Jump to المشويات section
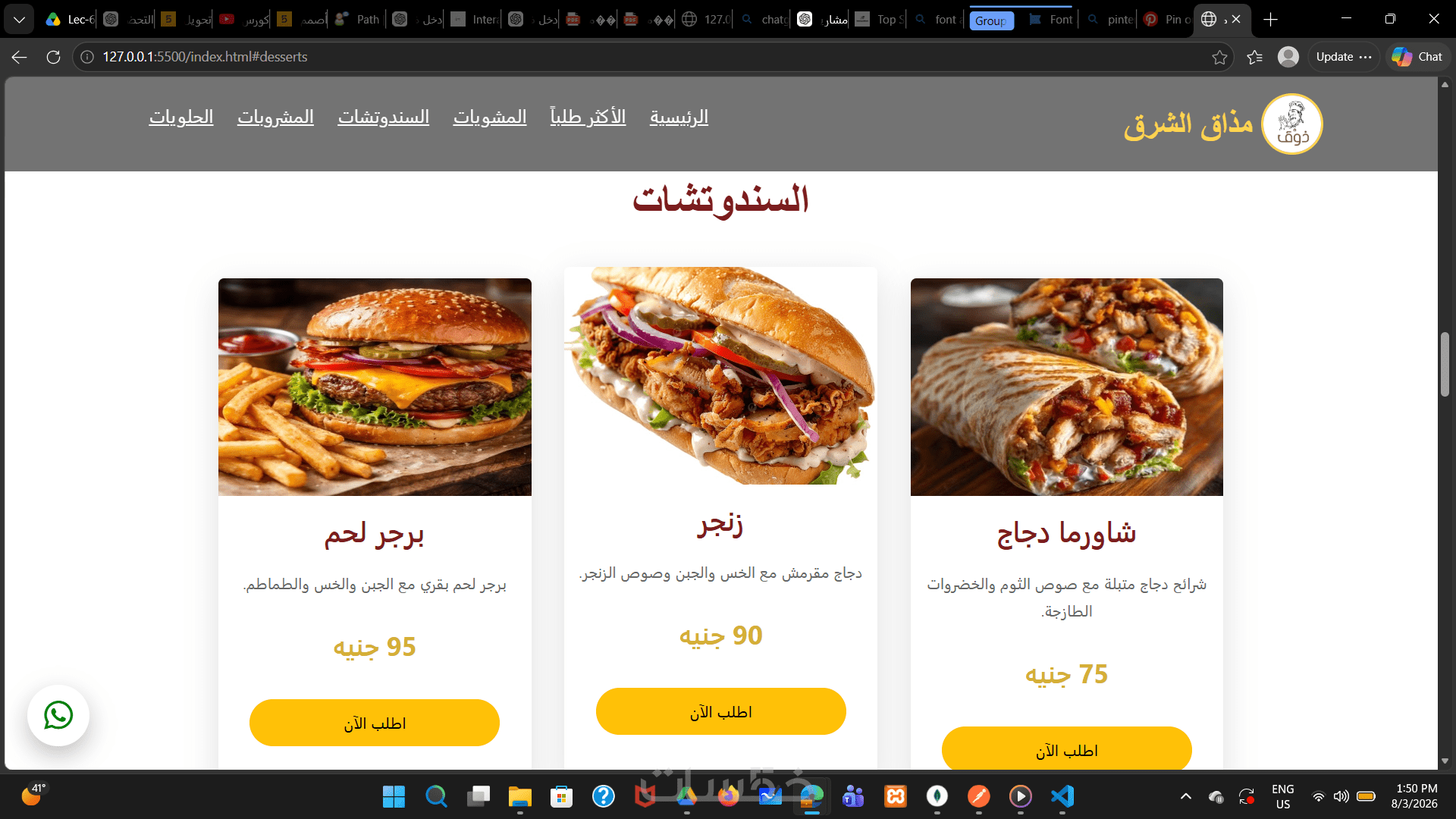 490,118
